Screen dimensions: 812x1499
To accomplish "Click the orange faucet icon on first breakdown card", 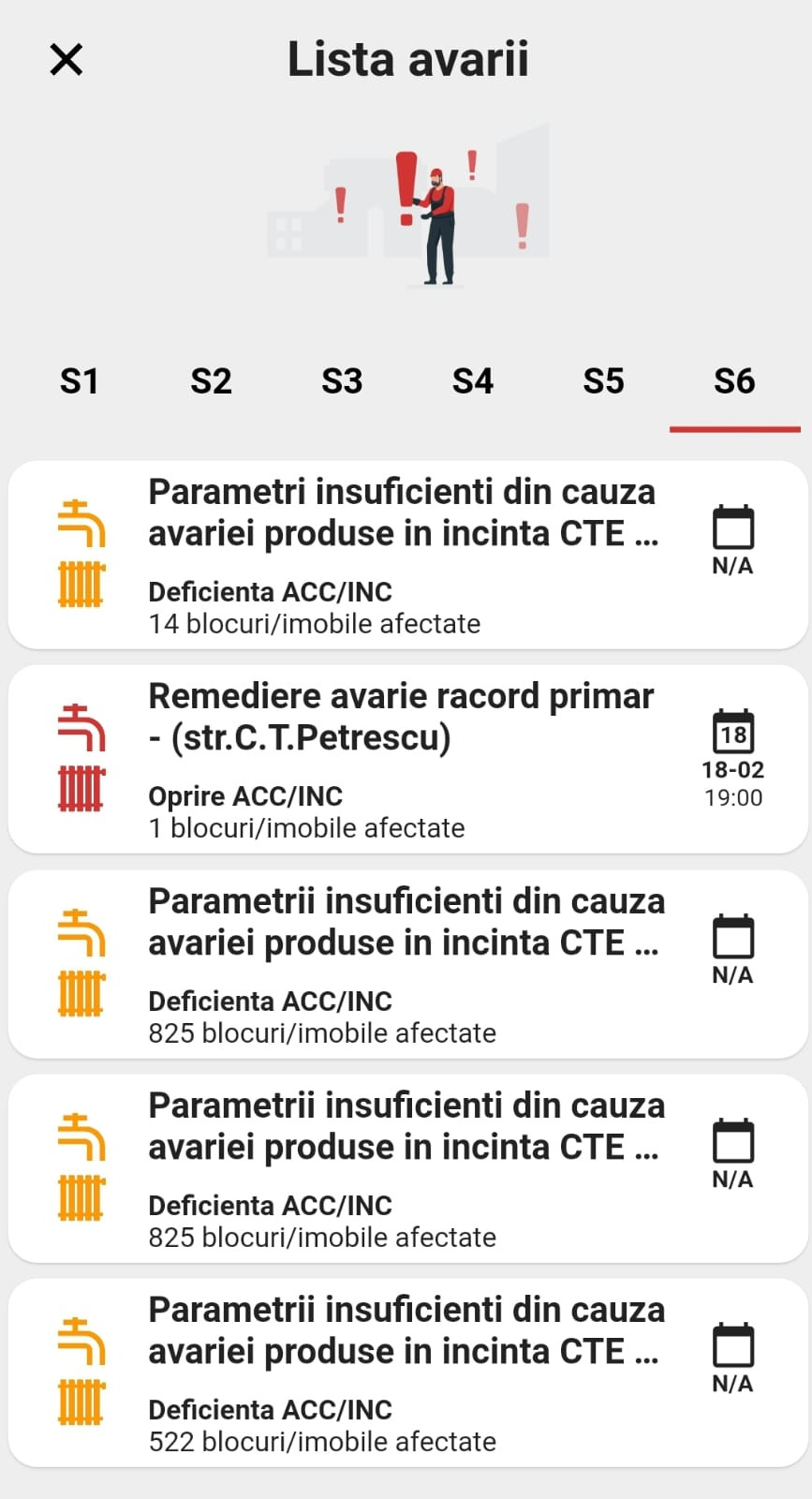I will [x=81, y=522].
